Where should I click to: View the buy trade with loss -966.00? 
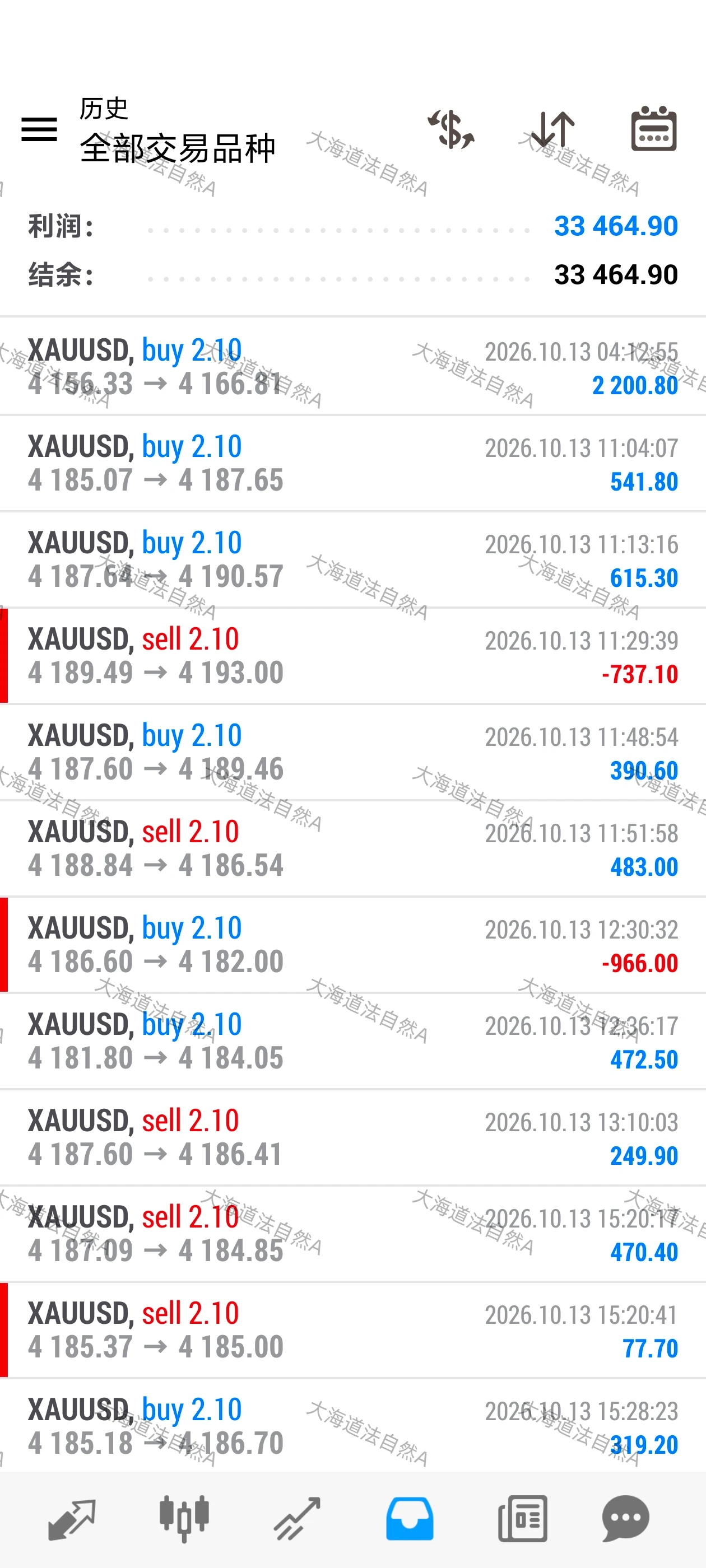pyautogui.click(x=352, y=945)
